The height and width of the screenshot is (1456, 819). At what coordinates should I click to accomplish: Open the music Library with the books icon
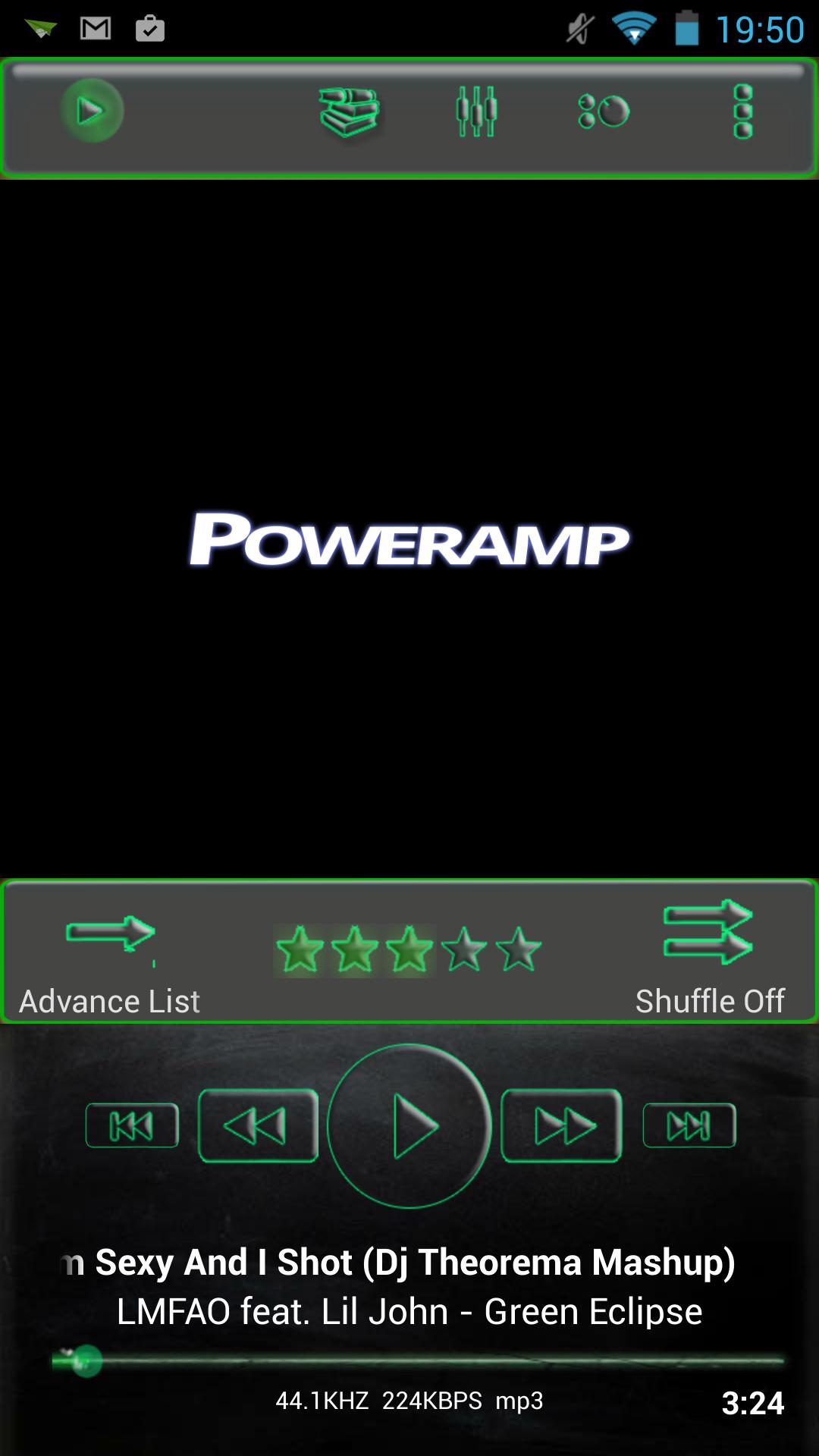[349, 114]
